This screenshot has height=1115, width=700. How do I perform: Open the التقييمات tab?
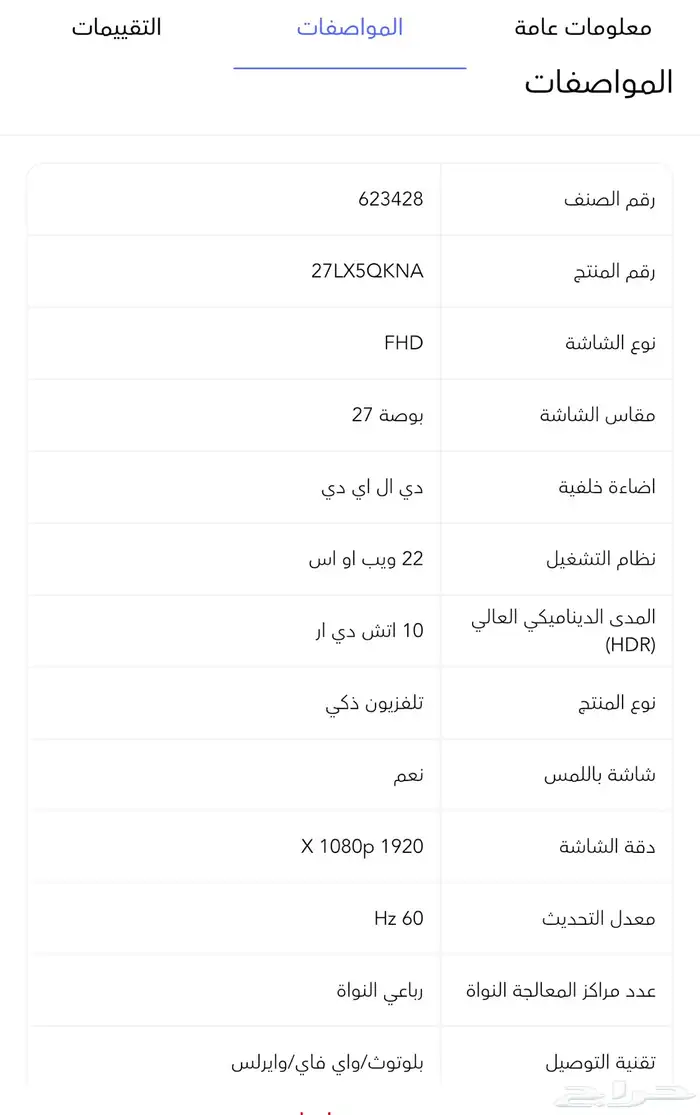click(x=117, y=28)
